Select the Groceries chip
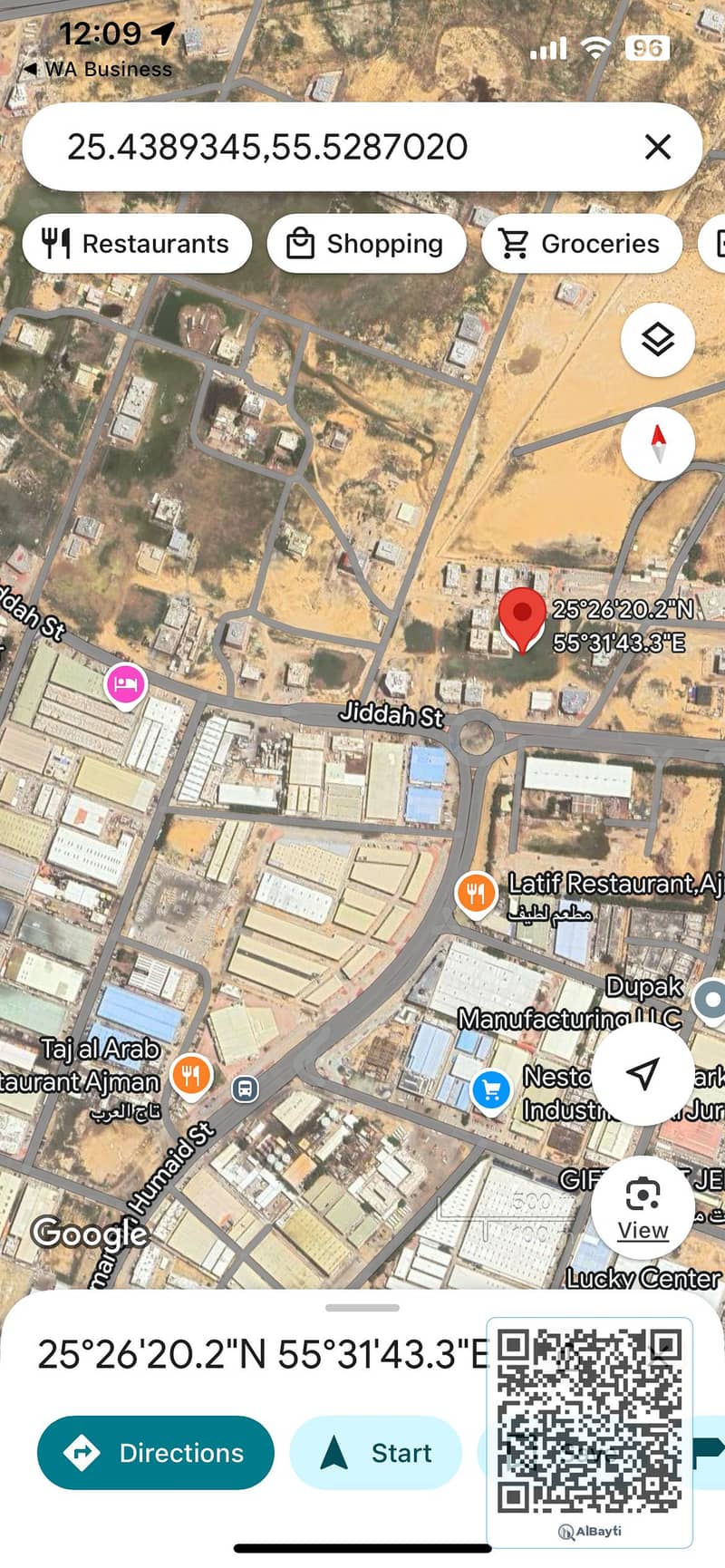This screenshot has width=725, height=1568. (581, 244)
